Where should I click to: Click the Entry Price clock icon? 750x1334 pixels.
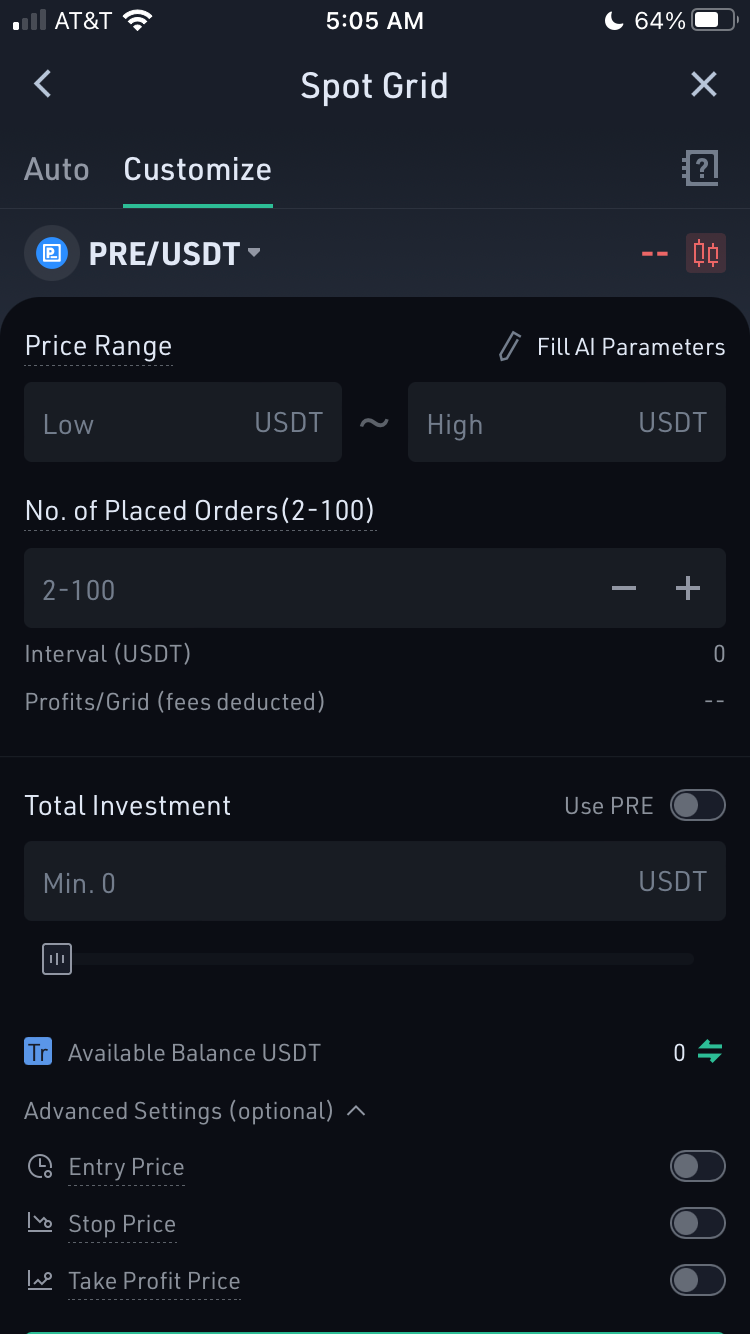click(x=40, y=1166)
